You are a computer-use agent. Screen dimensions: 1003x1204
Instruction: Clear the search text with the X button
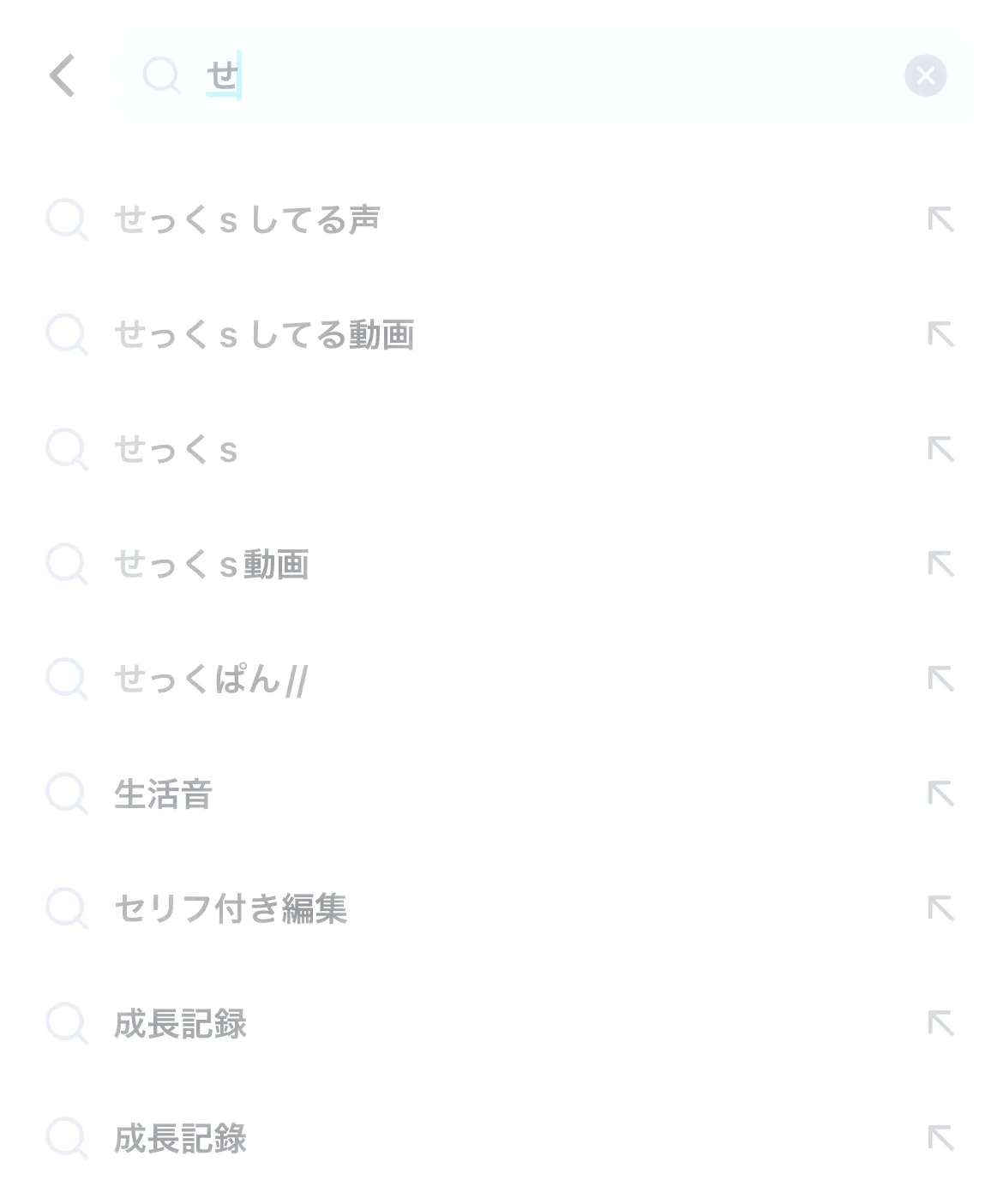point(925,75)
